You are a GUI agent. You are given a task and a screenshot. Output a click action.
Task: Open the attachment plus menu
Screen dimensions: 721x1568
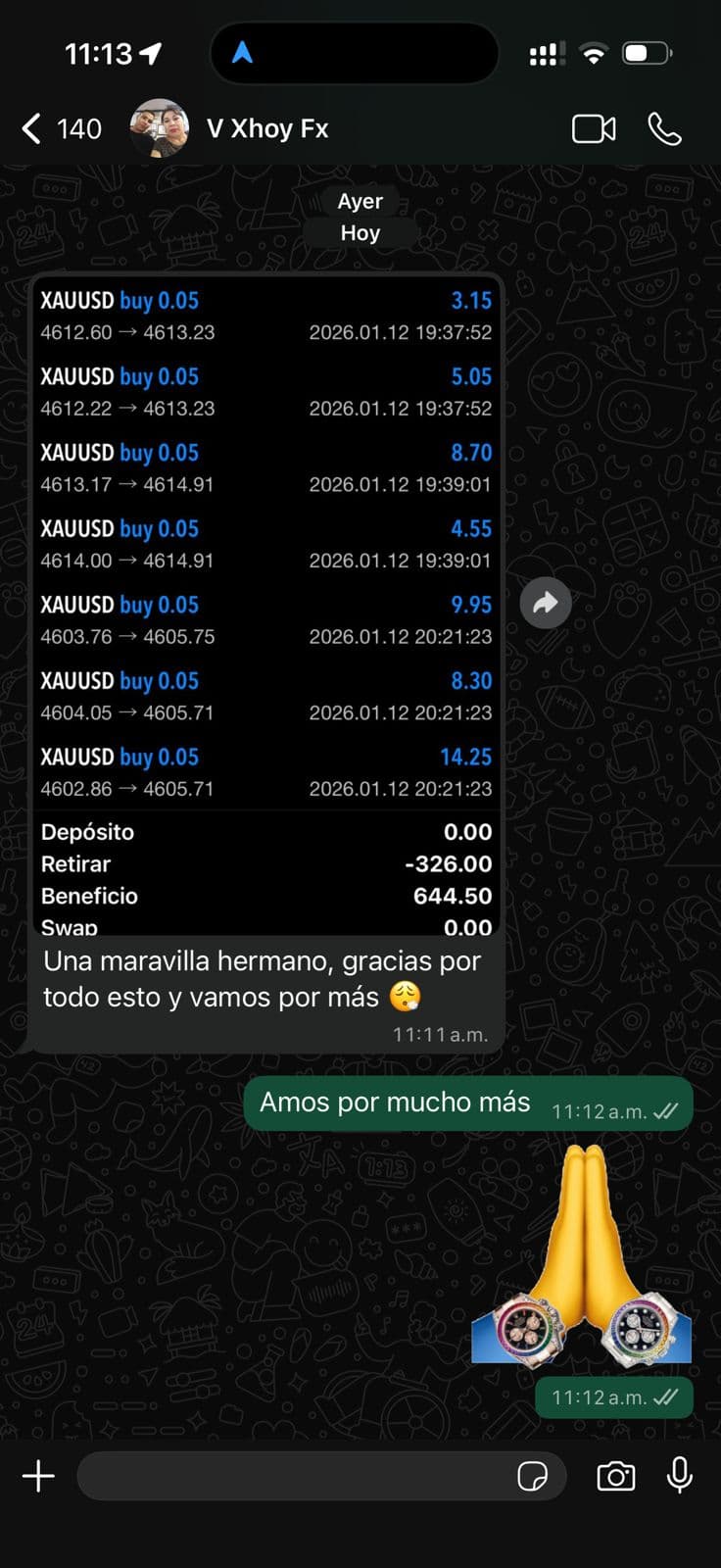point(37,1475)
